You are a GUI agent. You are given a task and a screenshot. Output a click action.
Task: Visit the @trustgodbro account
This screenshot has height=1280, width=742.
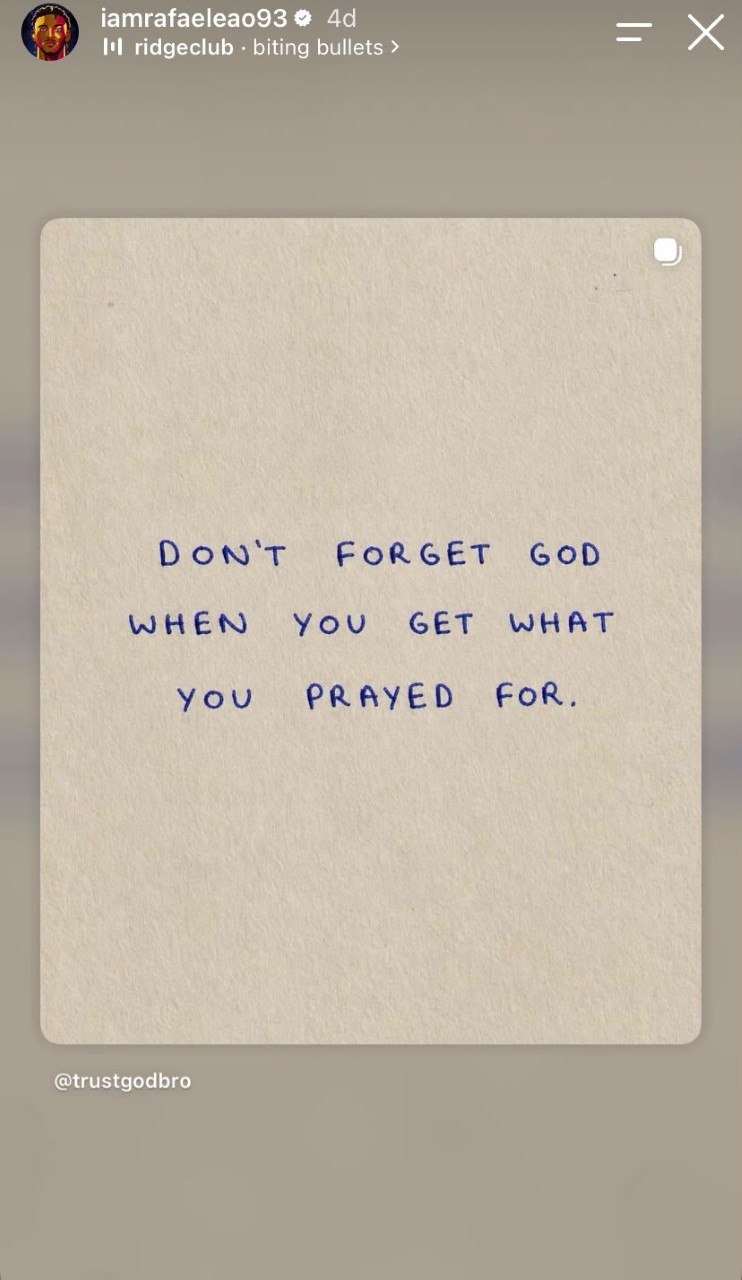[x=122, y=1082]
